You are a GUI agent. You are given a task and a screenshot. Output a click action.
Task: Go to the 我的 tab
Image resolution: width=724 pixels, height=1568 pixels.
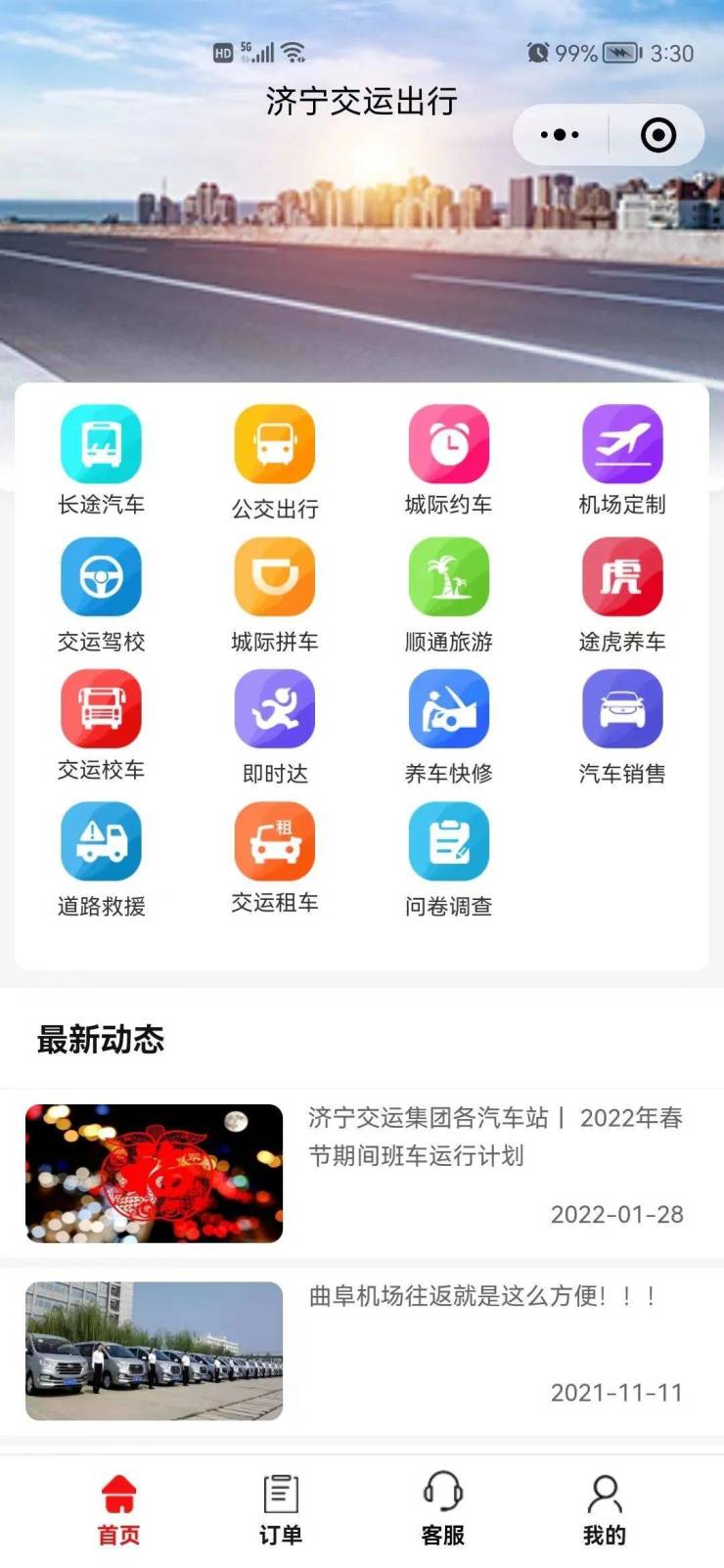click(604, 1509)
